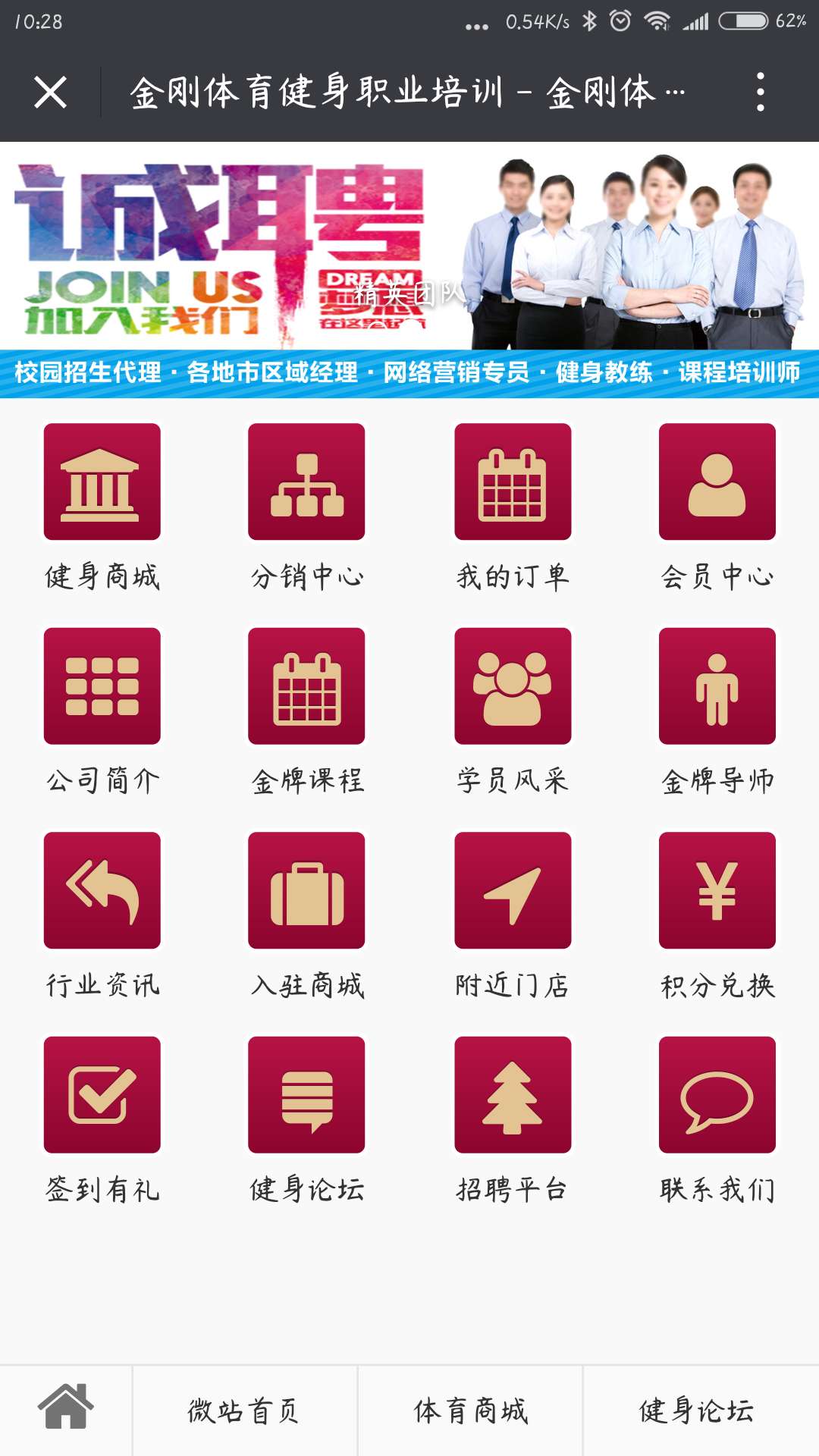Check in via 签到有礼 checkbox icon
Screen dimensions: 819x1456
pyautogui.click(x=102, y=1096)
